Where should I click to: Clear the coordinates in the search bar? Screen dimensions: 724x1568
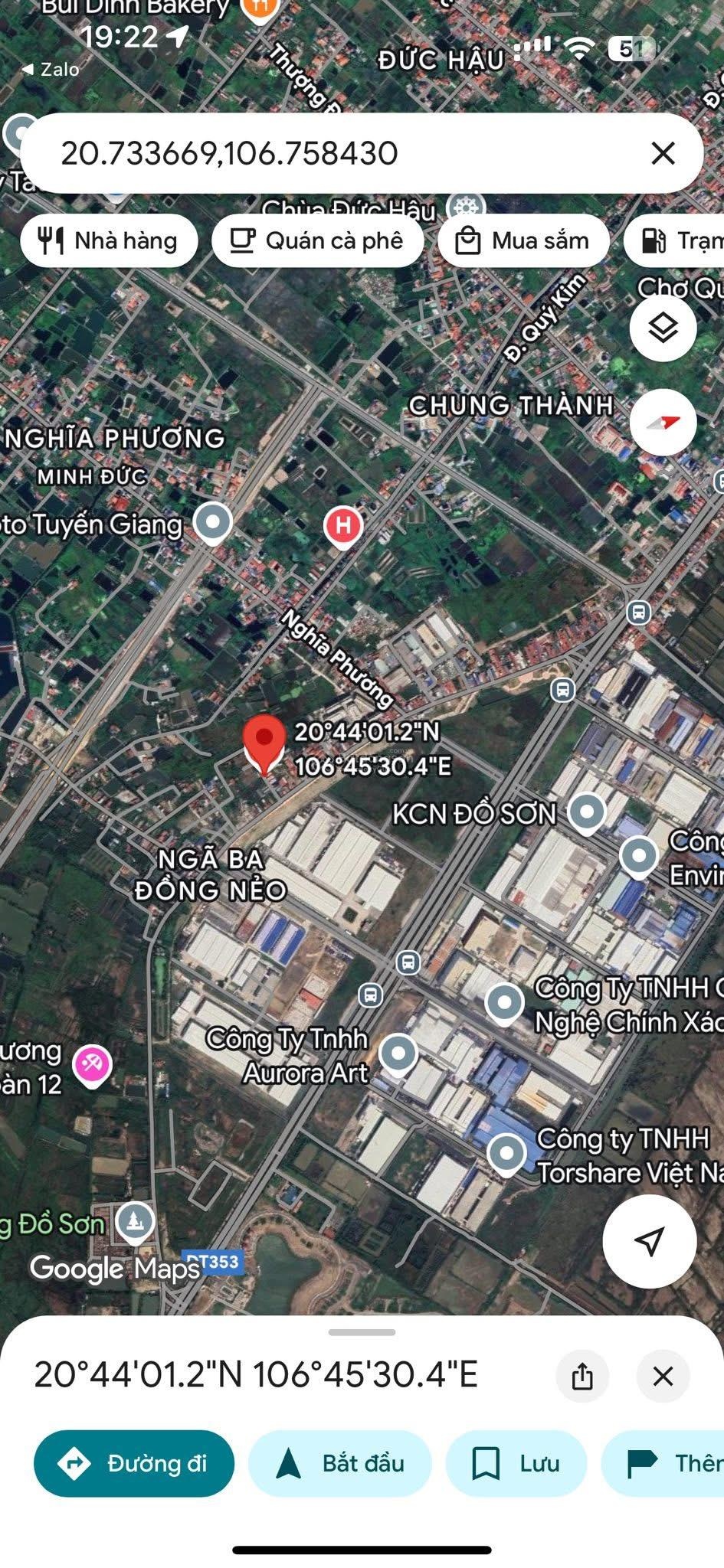662,153
